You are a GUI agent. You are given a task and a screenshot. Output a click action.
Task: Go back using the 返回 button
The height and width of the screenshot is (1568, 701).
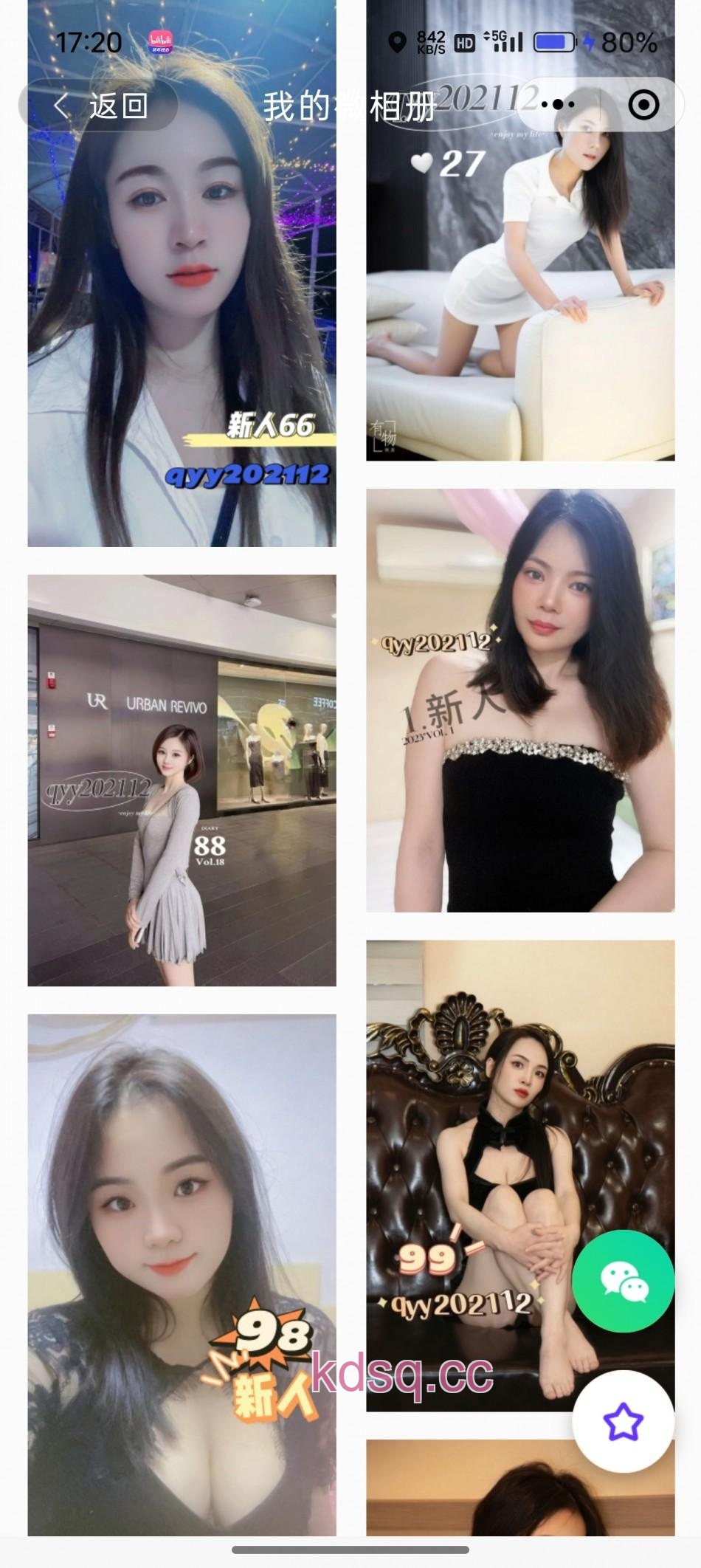(100, 106)
